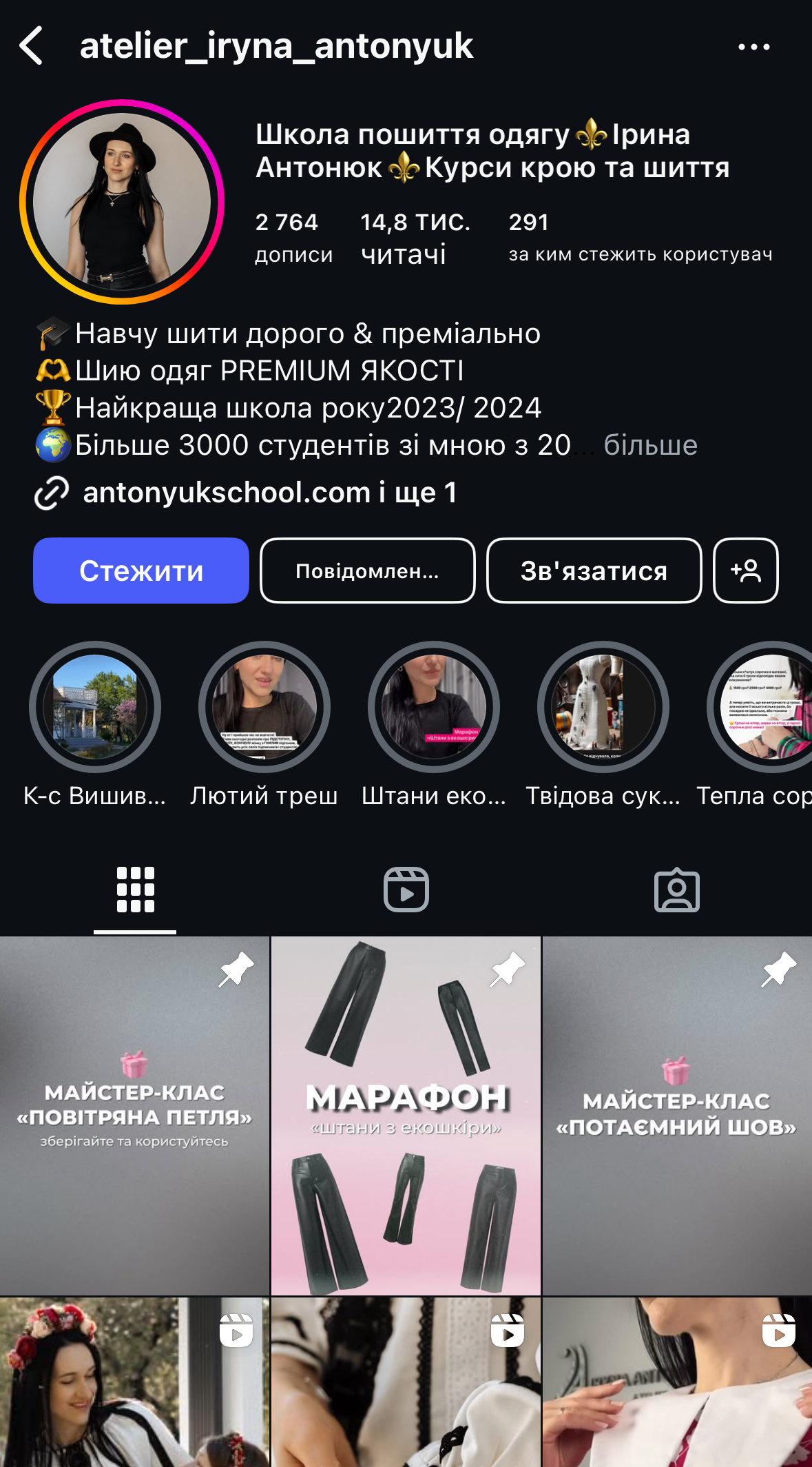
Task: Open the Повідомлен... message button
Action: pos(367,571)
